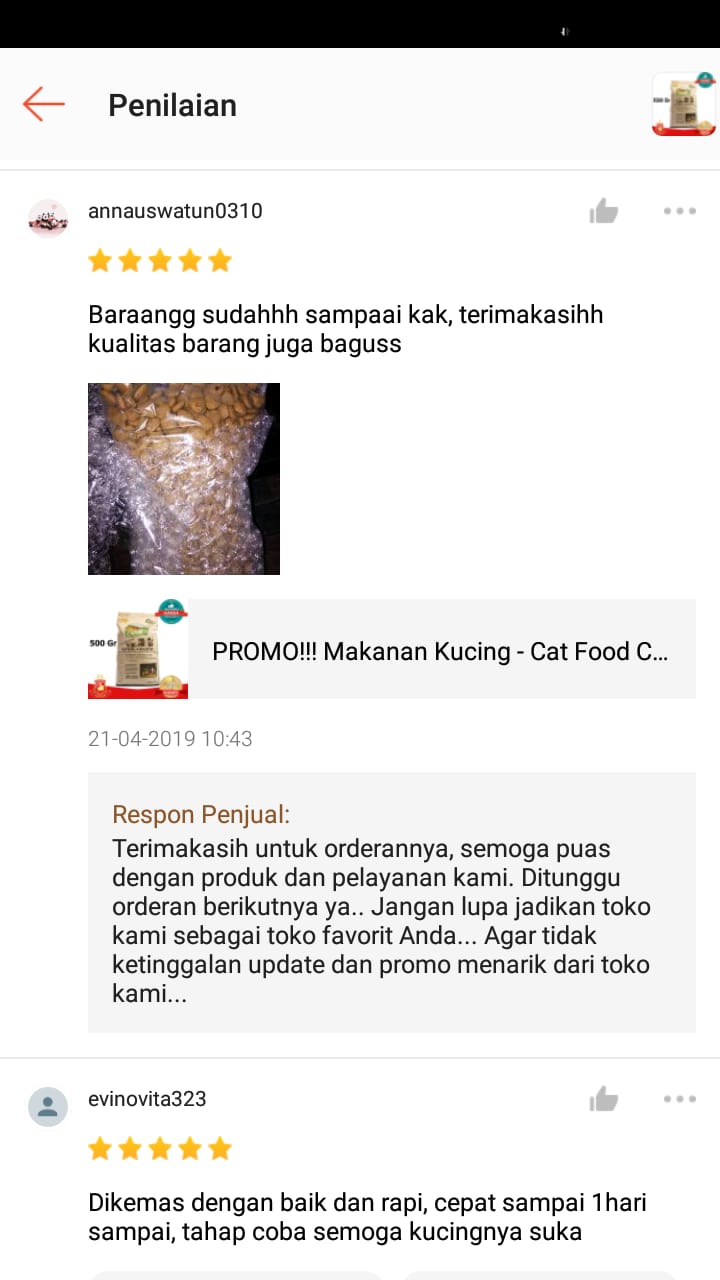View annauswatun0310's review photo
The image size is (720, 1280).
coord(184,479)
